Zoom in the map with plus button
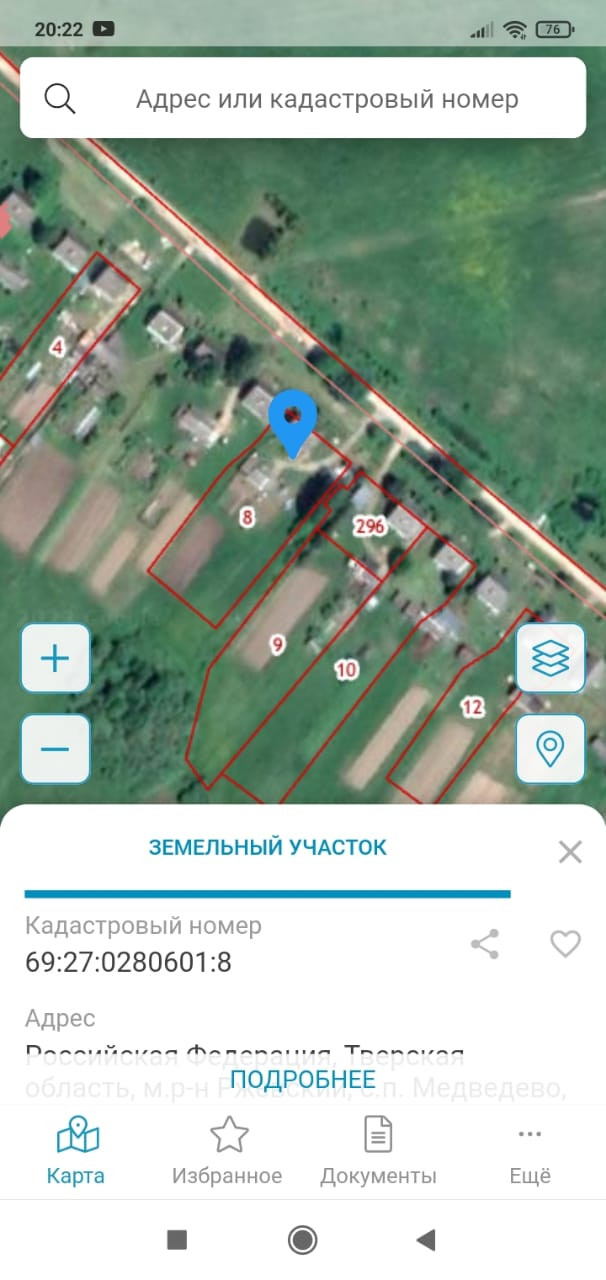The height and width of the screenshot is (1280, 606). pyautogui.click(x=55, y=658)
